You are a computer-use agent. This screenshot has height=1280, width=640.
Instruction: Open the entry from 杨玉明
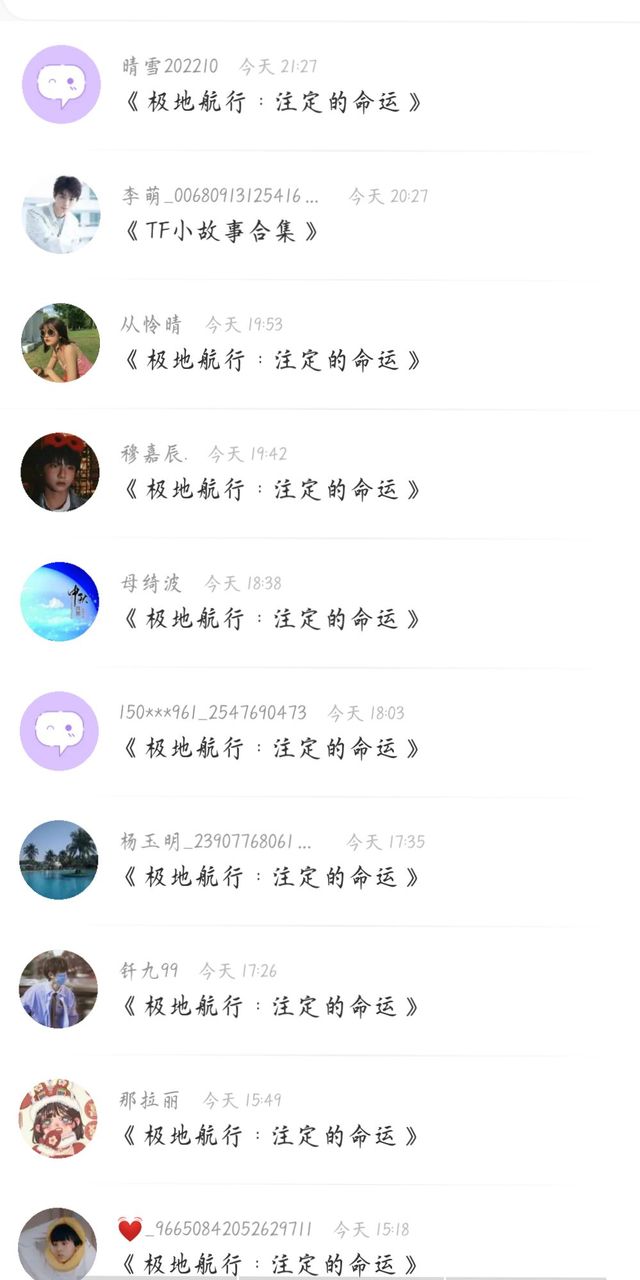point(320,861)
